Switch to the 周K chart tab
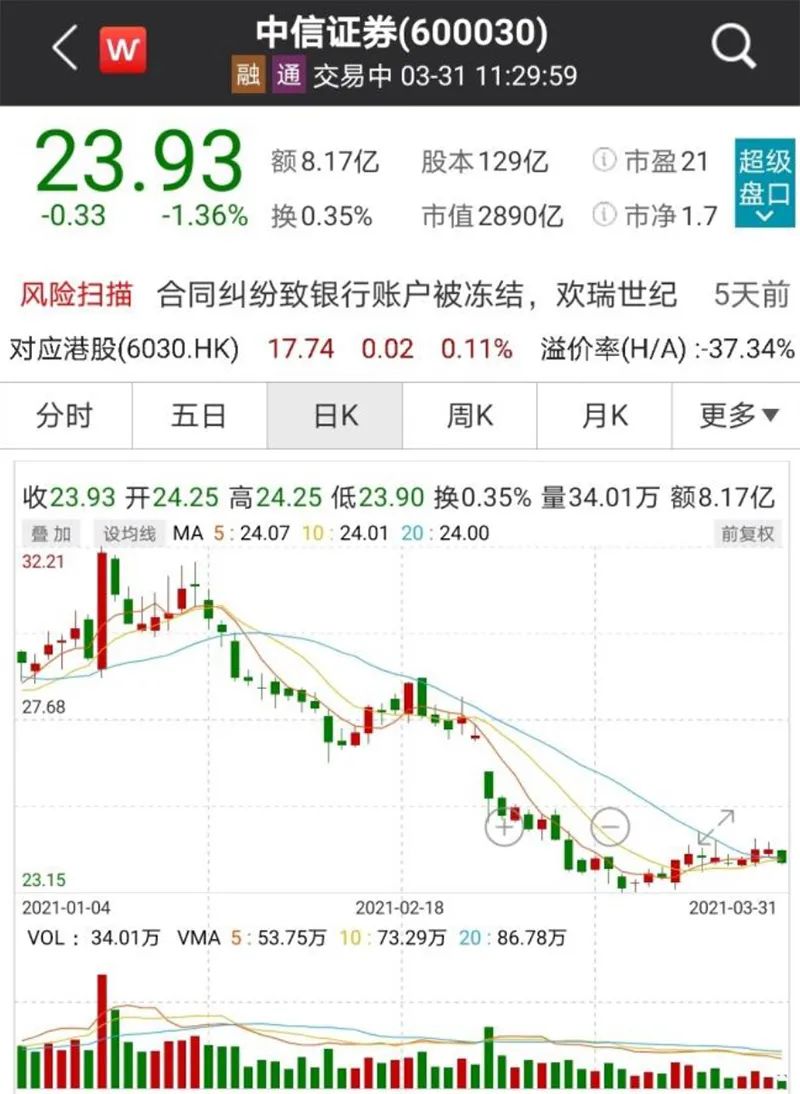The height and width of the screenshot is (1094, 800). click(x=469, y=415)
